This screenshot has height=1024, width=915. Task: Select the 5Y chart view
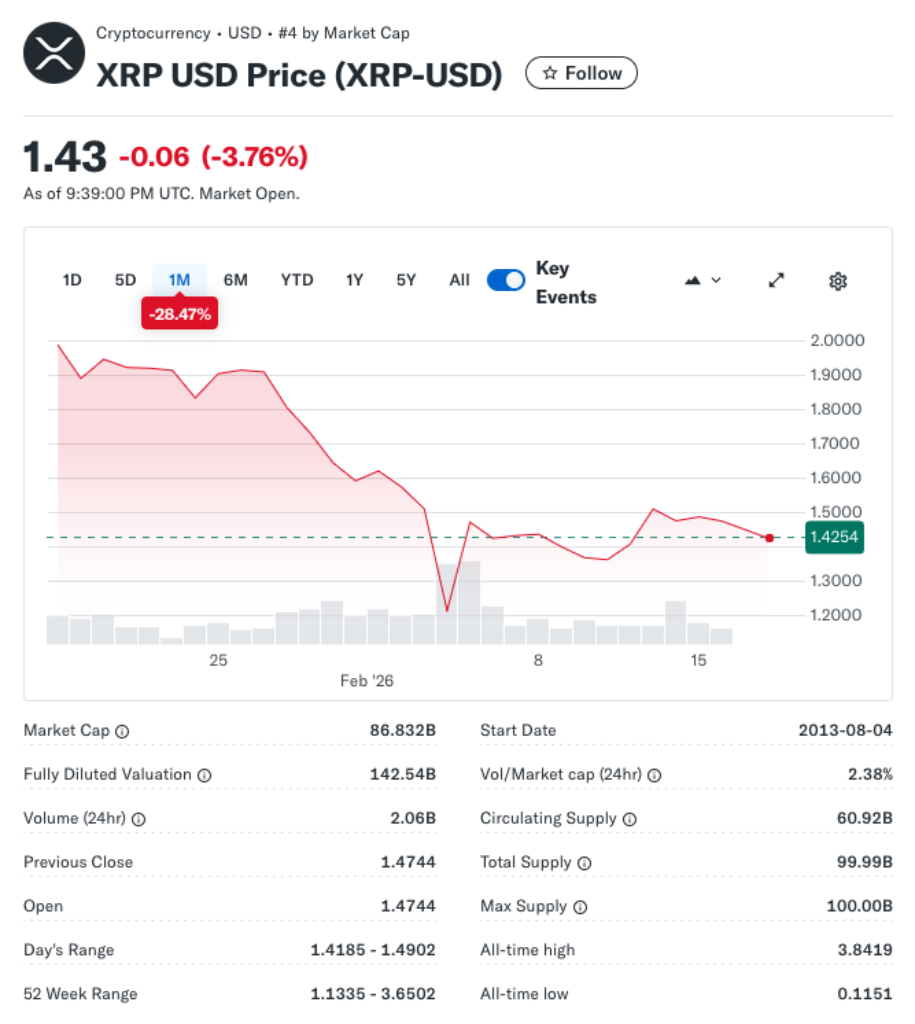pyautogui.click(x=406, y=281)
